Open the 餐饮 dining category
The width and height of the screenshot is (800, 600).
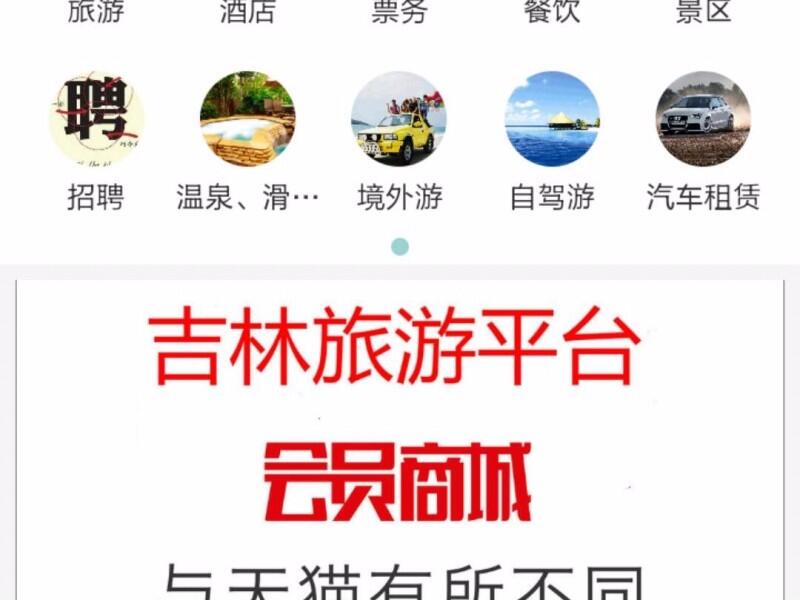pos(552,12)
